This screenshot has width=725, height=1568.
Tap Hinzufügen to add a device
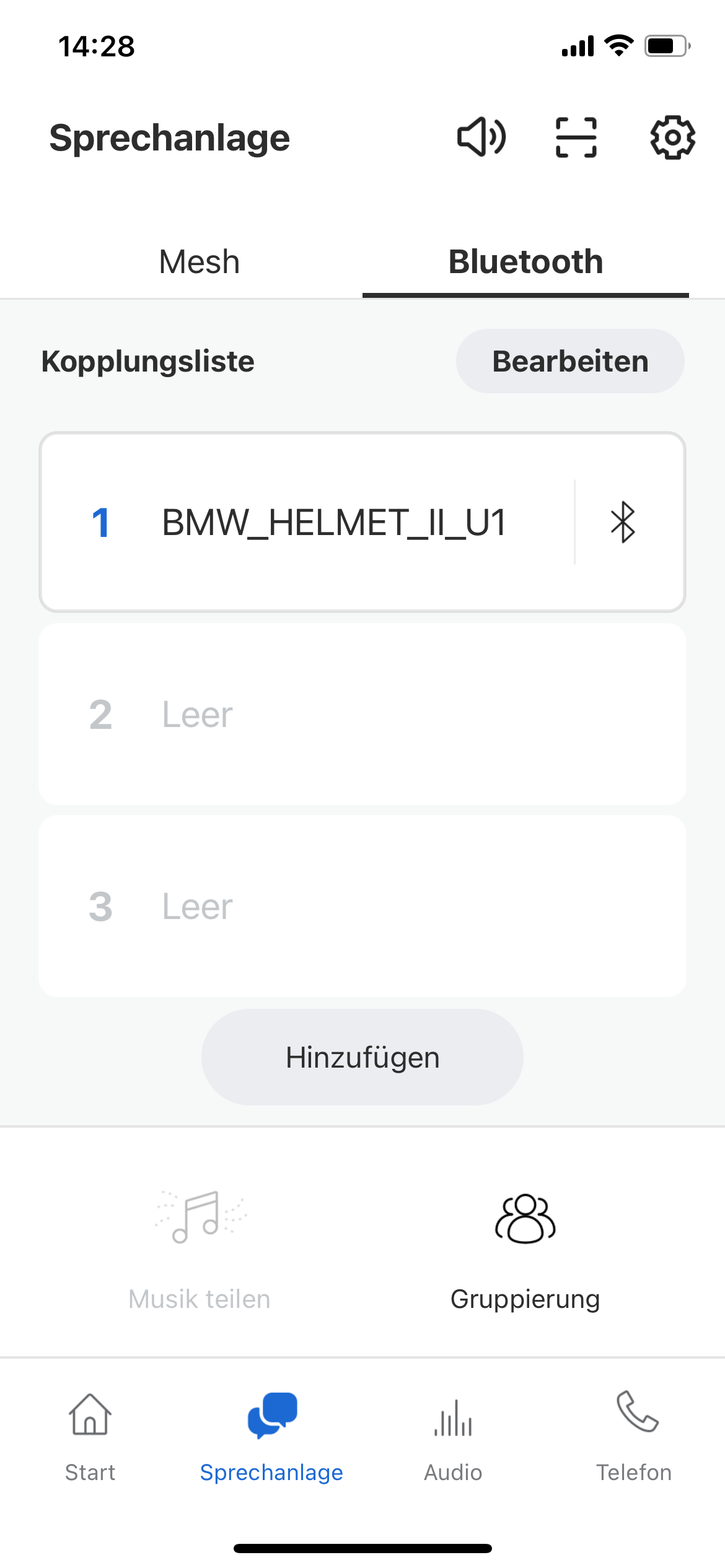coord(362,1057)
